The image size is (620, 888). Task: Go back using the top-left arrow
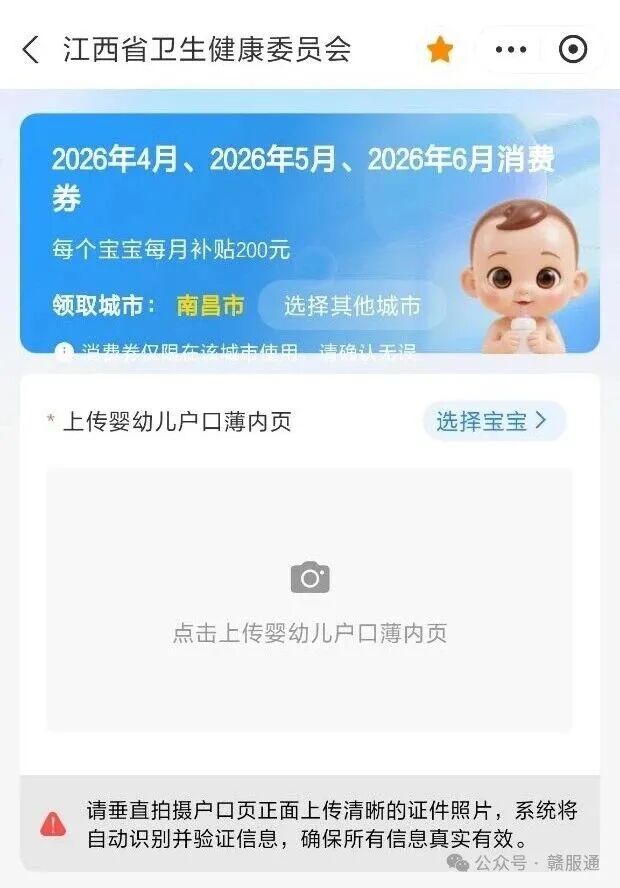point(31,49)
